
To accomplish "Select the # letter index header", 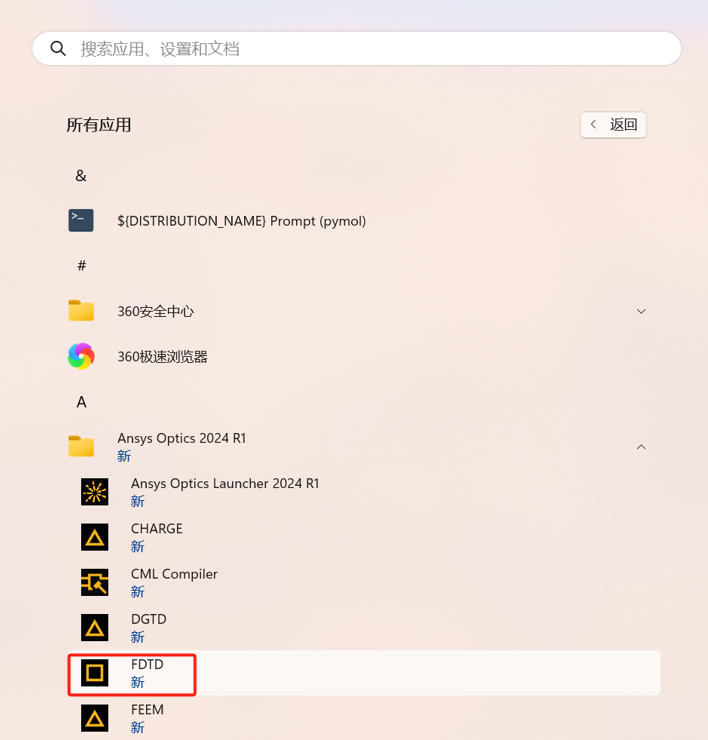I will click(81, 266).
